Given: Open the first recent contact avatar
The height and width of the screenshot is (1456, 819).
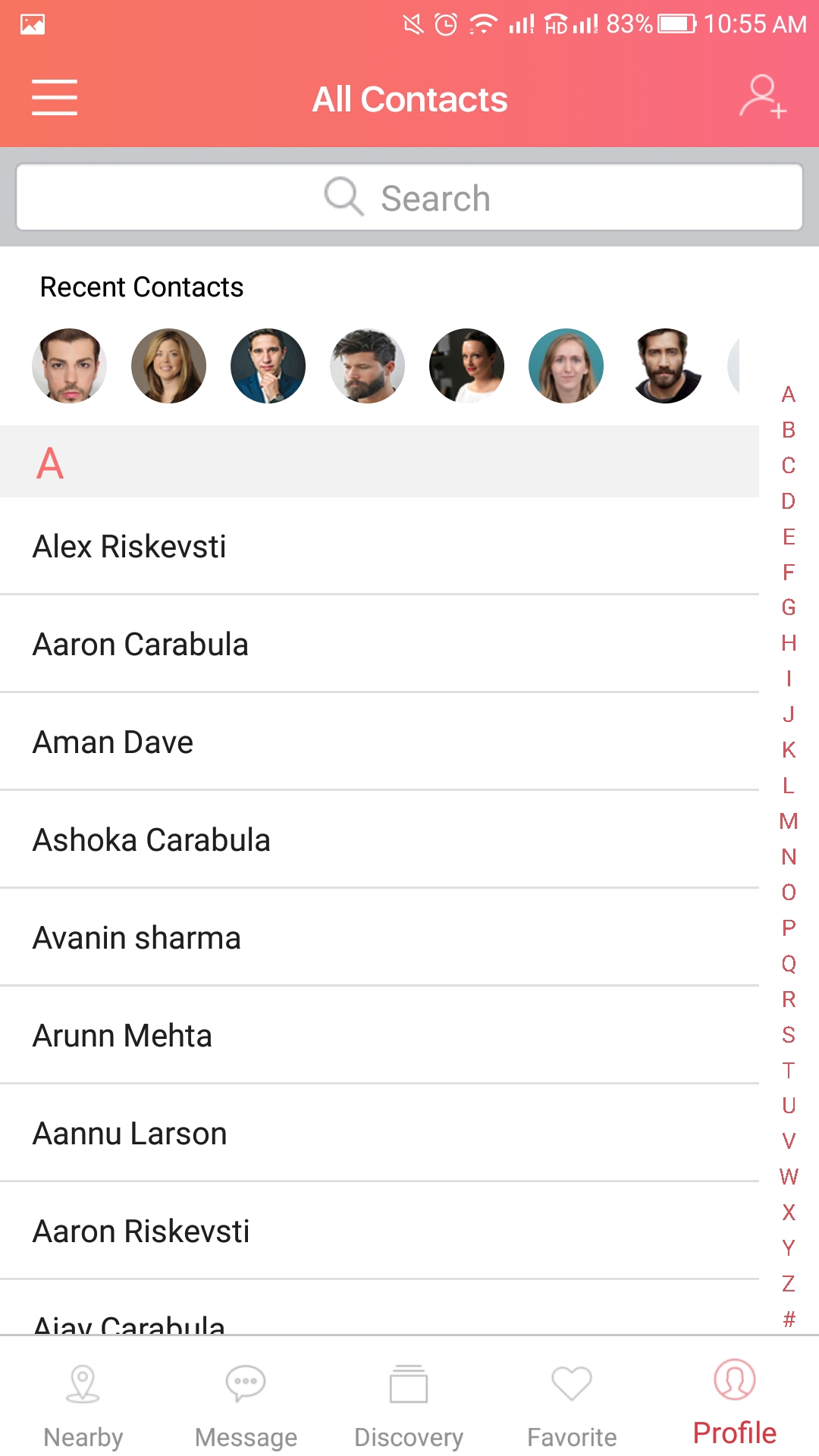Looking at the screenshot, I should (69, 366).
